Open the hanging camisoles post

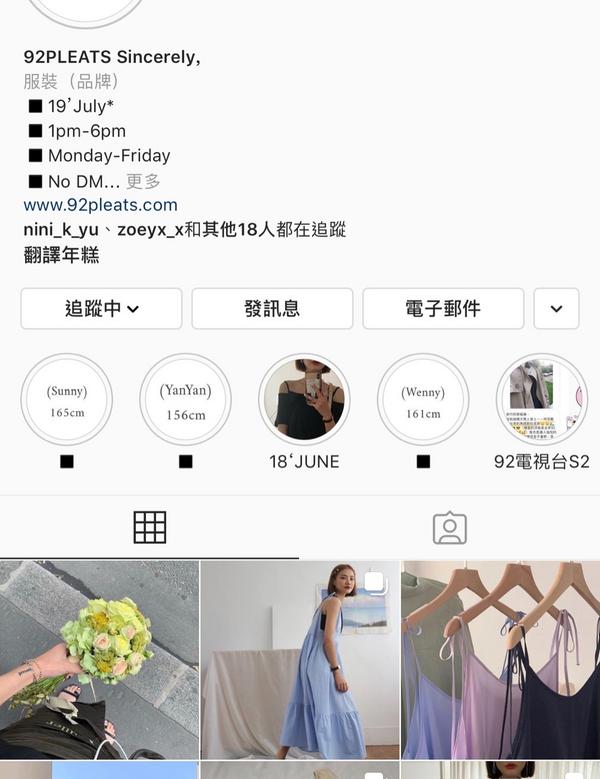pyautogui.click(x=500, y=660)
